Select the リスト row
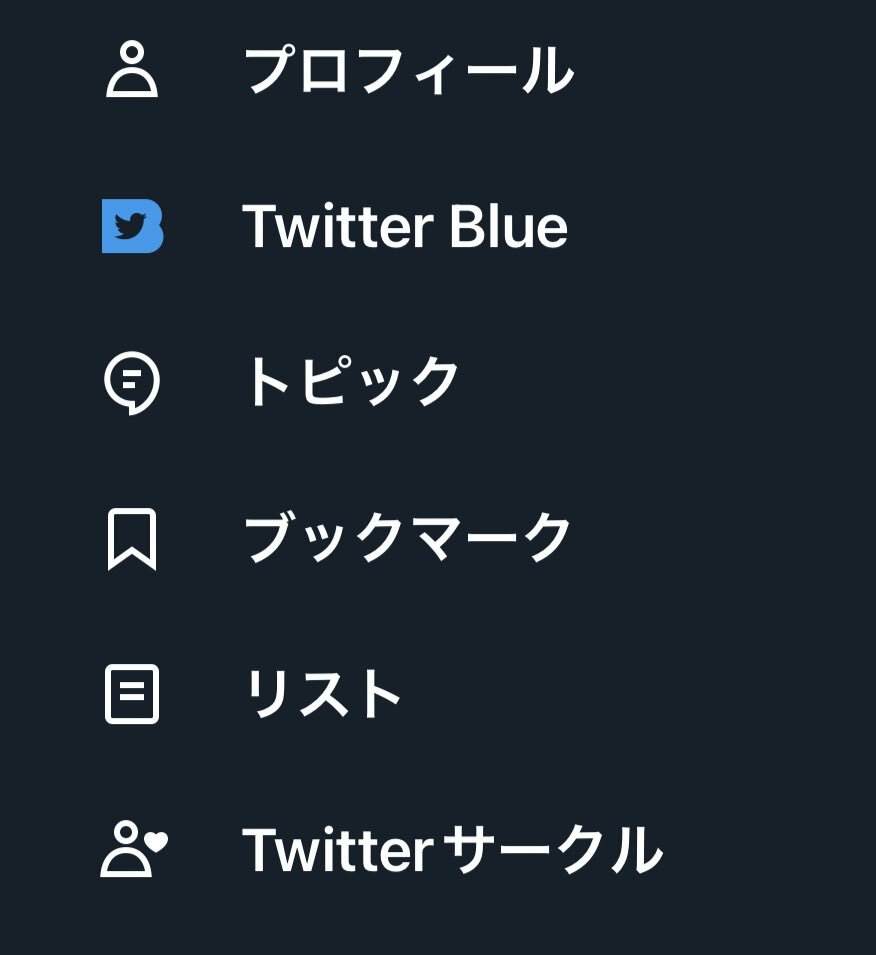This screenshot has width=876, height=955. click(x=322, y=695)
